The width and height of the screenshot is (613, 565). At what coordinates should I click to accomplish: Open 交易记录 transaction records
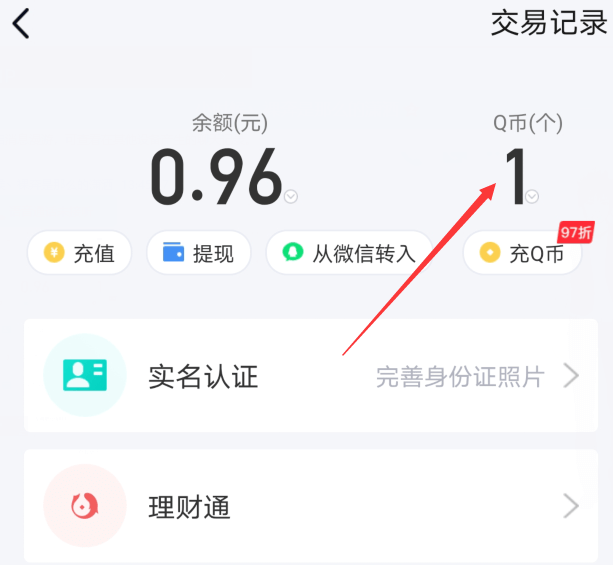(x=548, y=23)
